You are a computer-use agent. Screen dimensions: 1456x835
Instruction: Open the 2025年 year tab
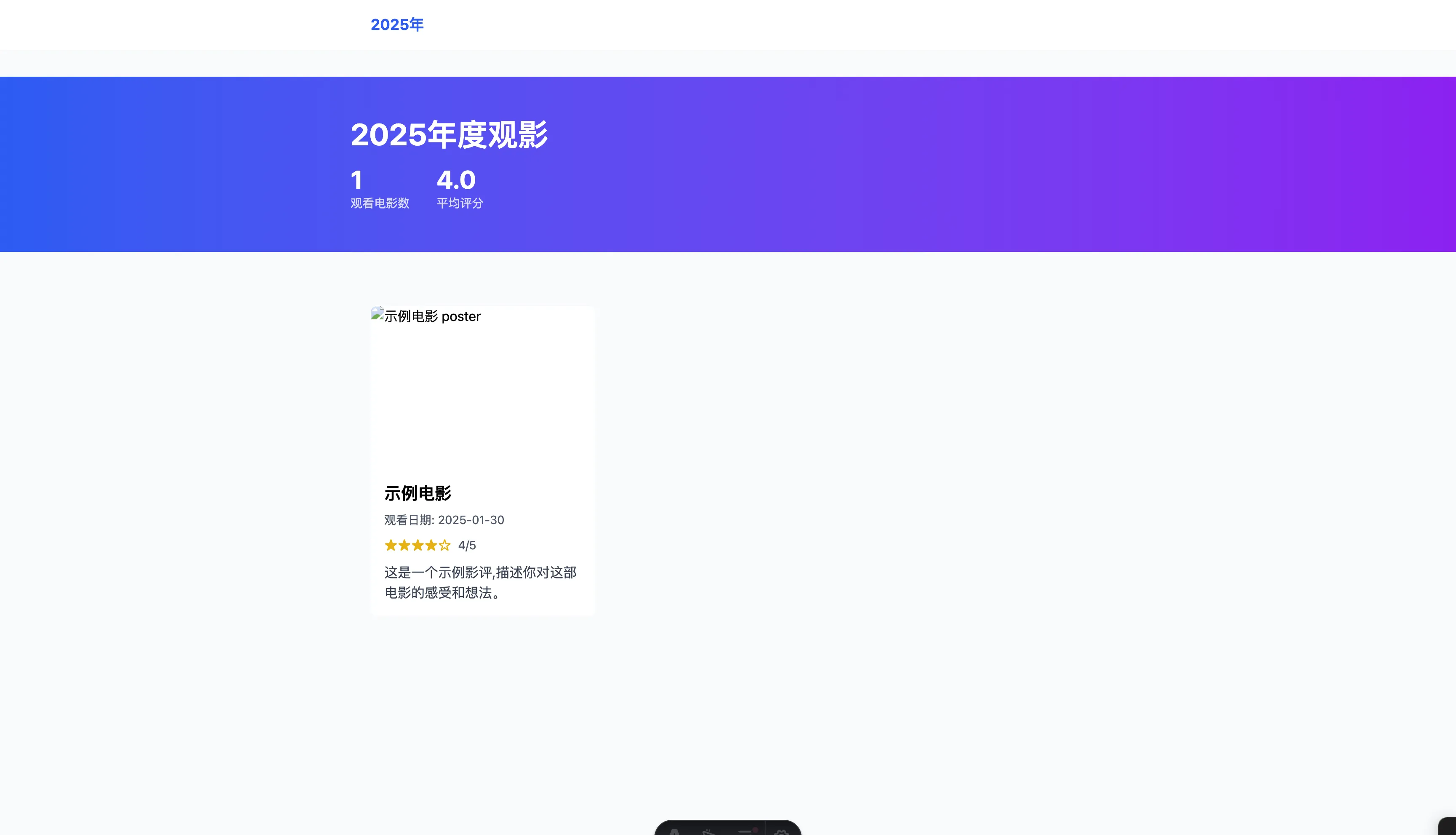pos(397,25)
